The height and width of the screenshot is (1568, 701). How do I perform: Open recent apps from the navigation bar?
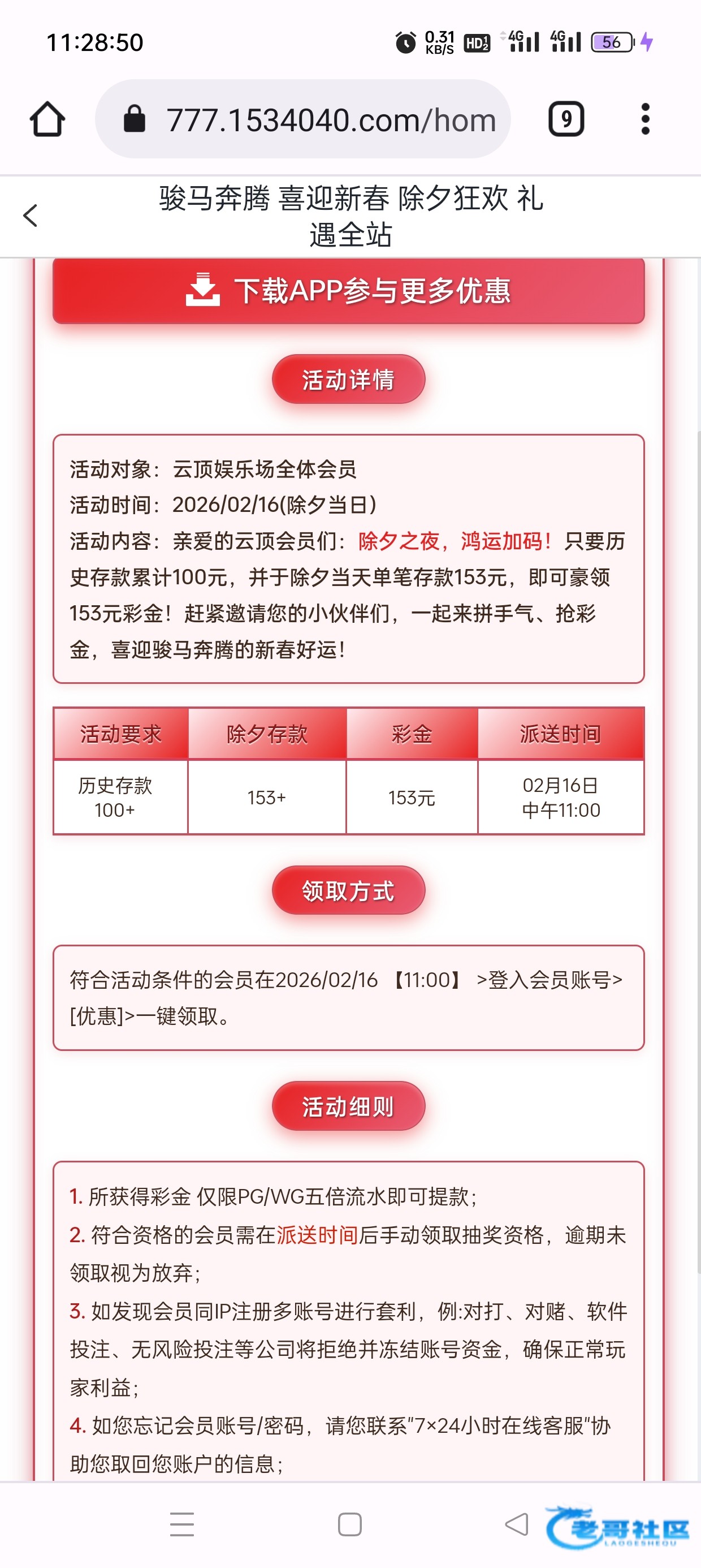coord(181,1524)
